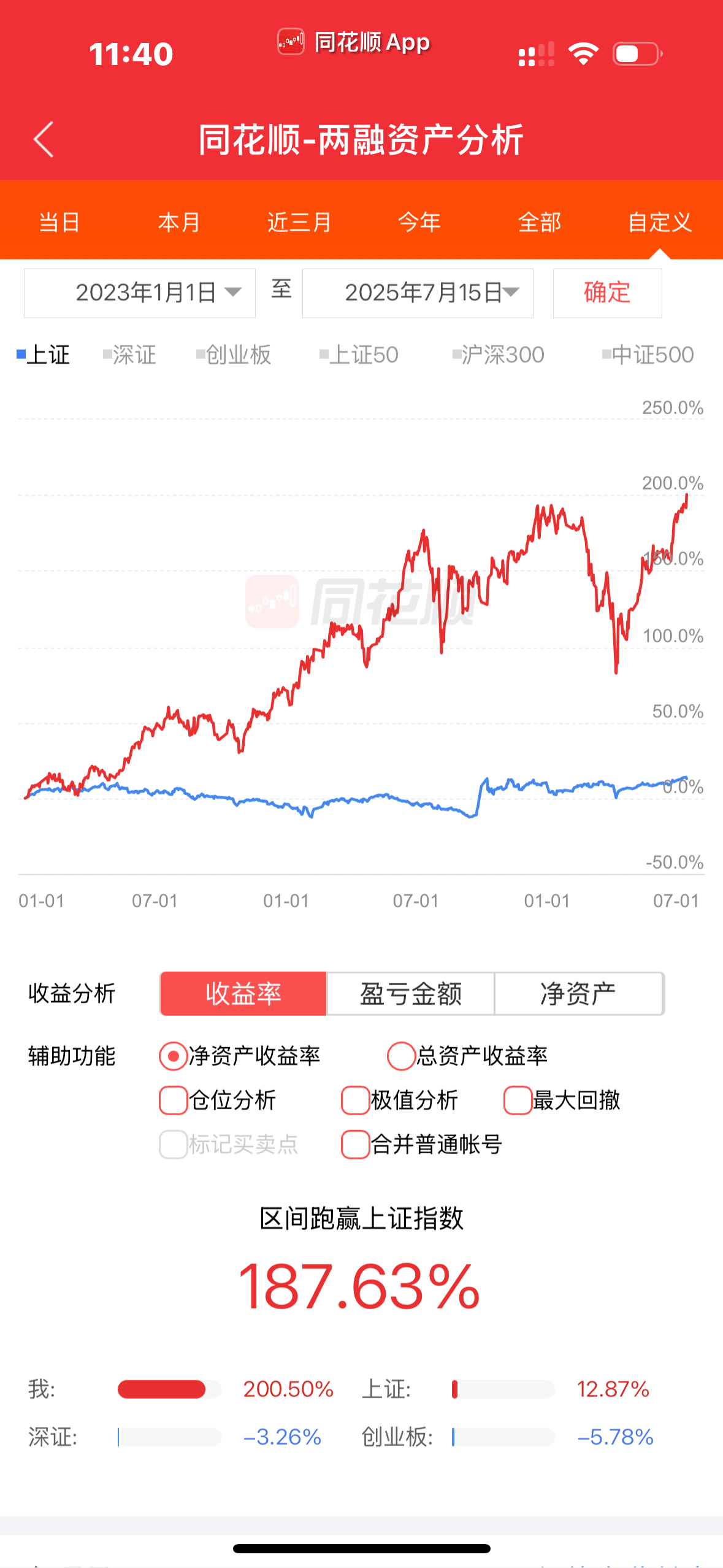The image size is (723, 1568).
Task: Select the 中证500 benchmark
Action: pyautogui.click(x=648, y=355)
